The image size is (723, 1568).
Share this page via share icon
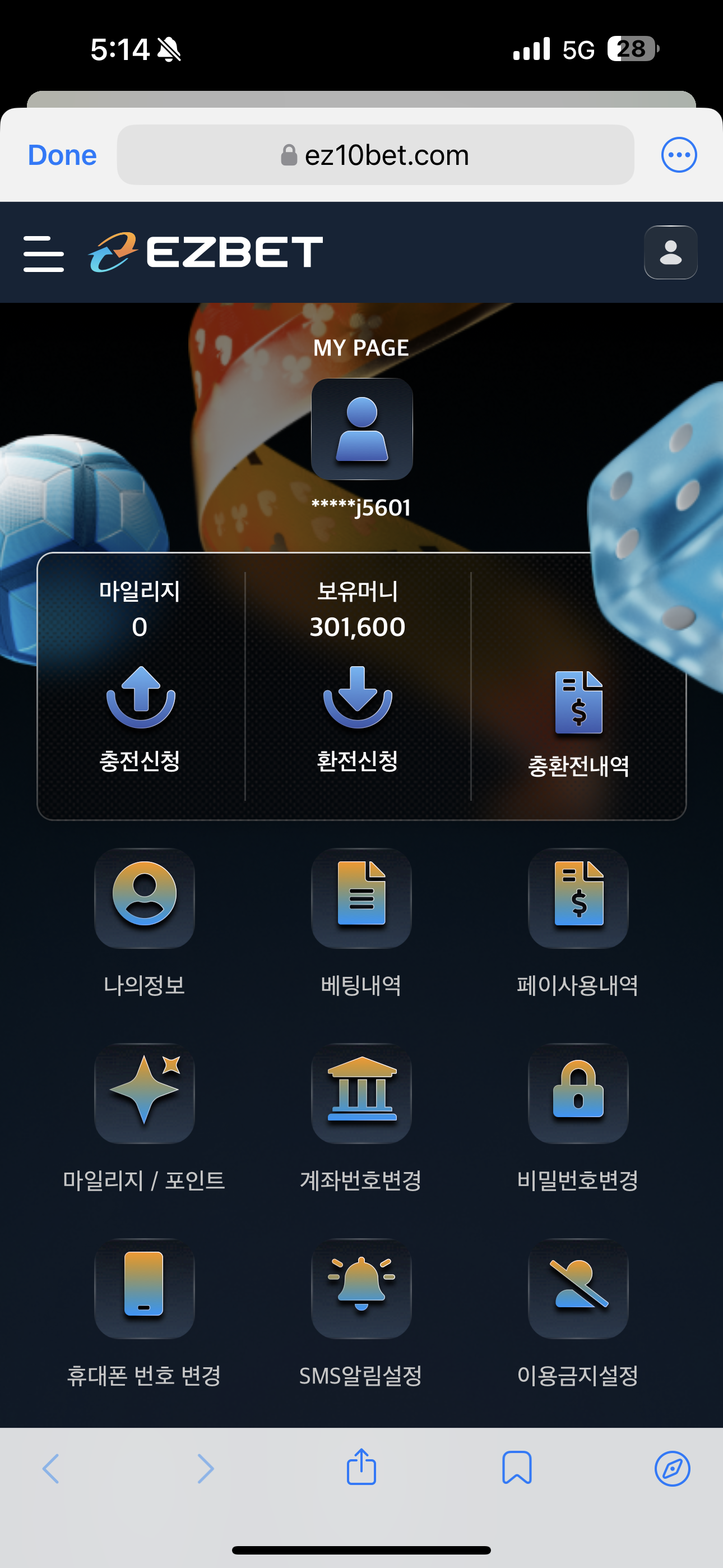coord(361,1468)
